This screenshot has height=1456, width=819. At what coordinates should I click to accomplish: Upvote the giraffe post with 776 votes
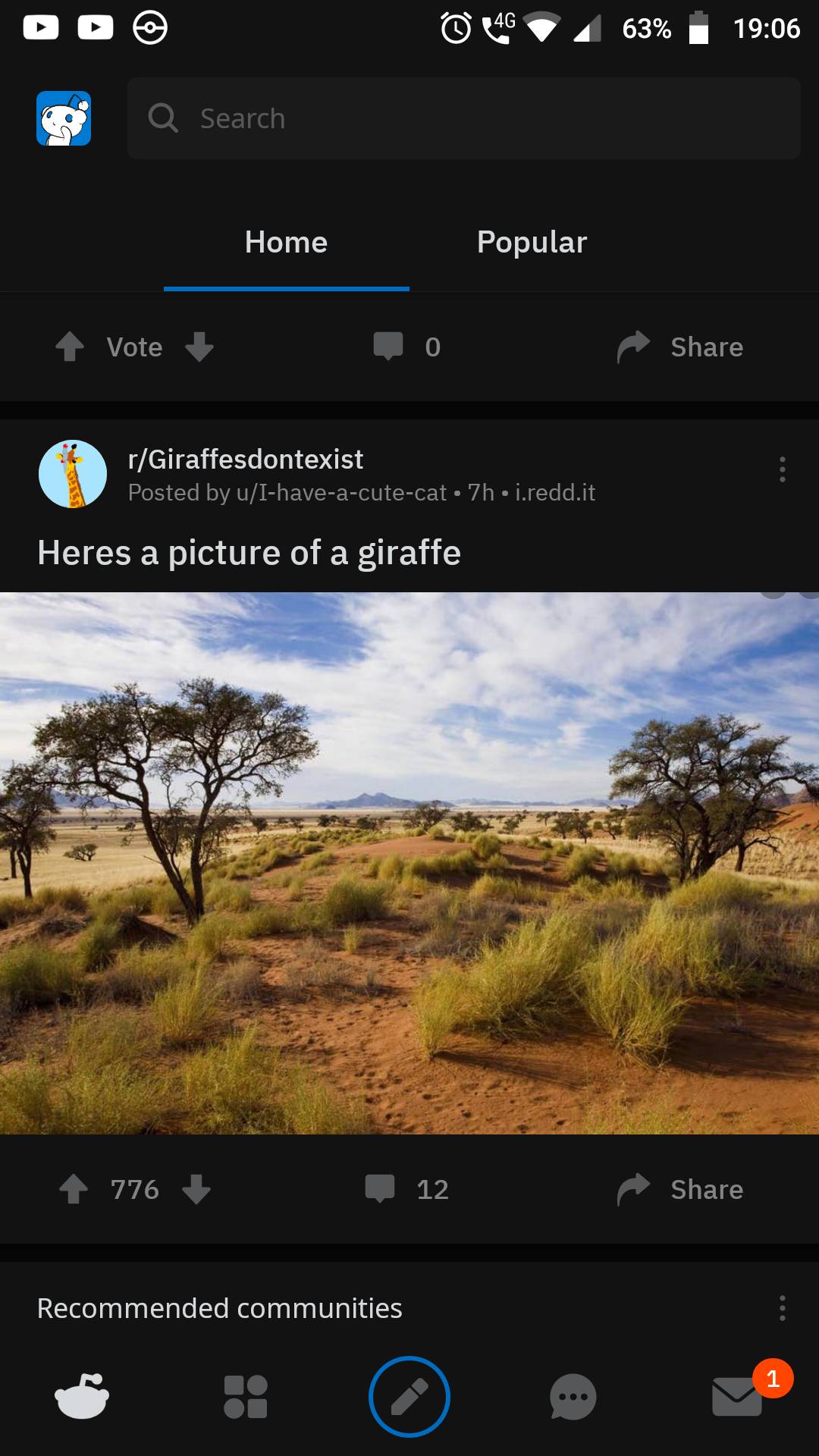coord(74,1189)
